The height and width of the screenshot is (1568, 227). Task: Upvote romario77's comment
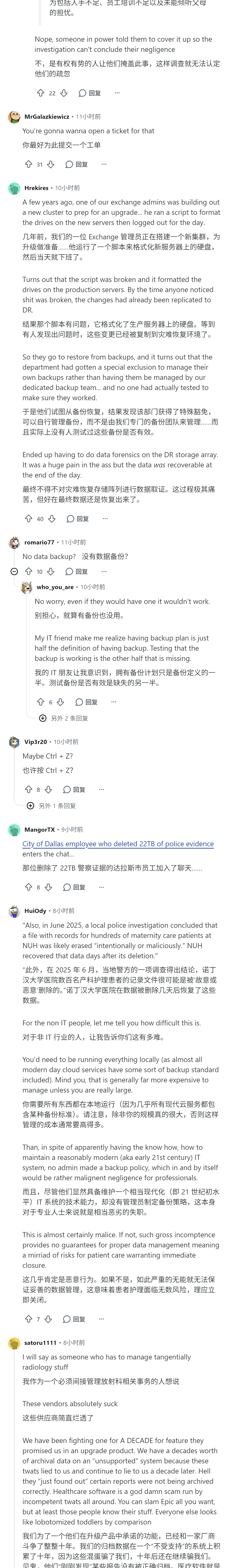[x=28, y=572]
